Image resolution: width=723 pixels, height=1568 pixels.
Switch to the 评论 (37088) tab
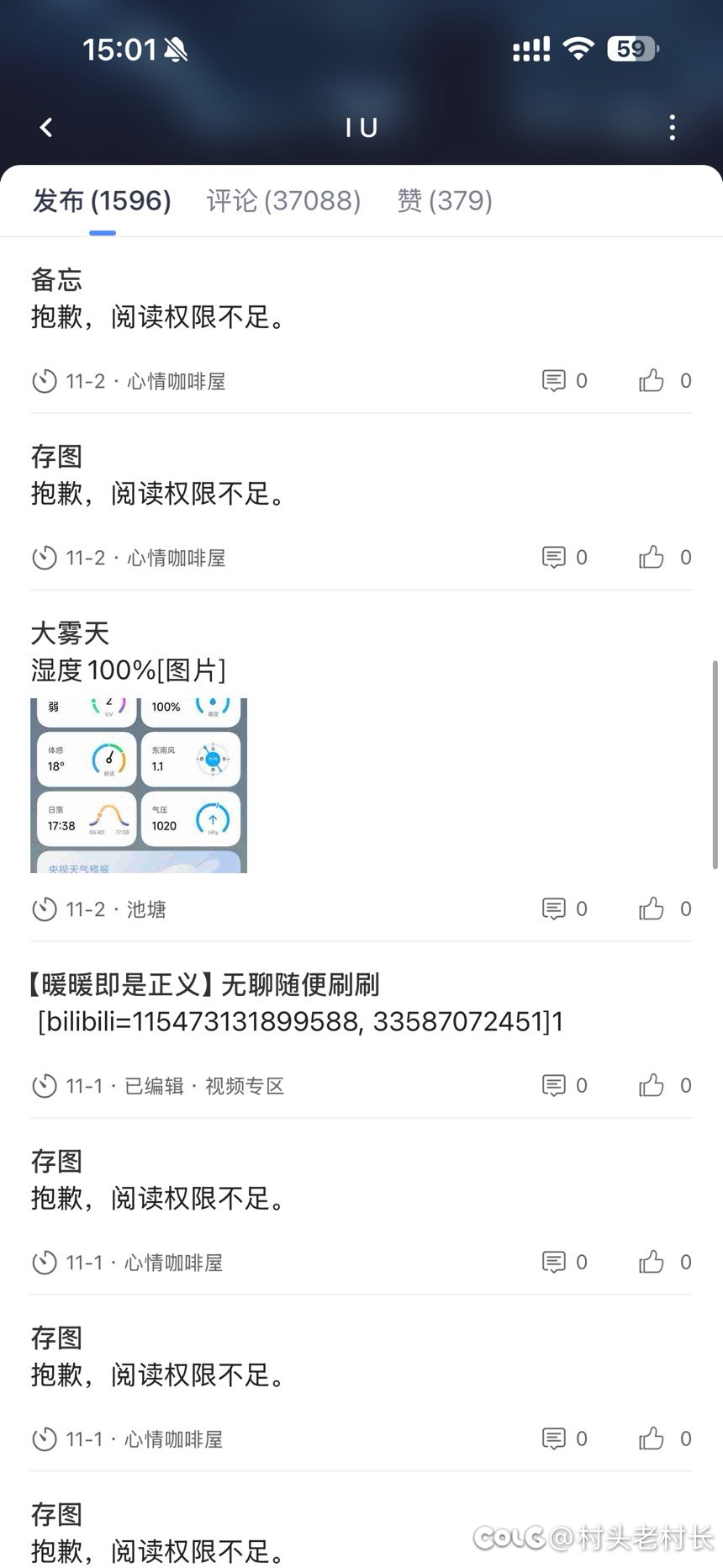[x=283, y=201]
